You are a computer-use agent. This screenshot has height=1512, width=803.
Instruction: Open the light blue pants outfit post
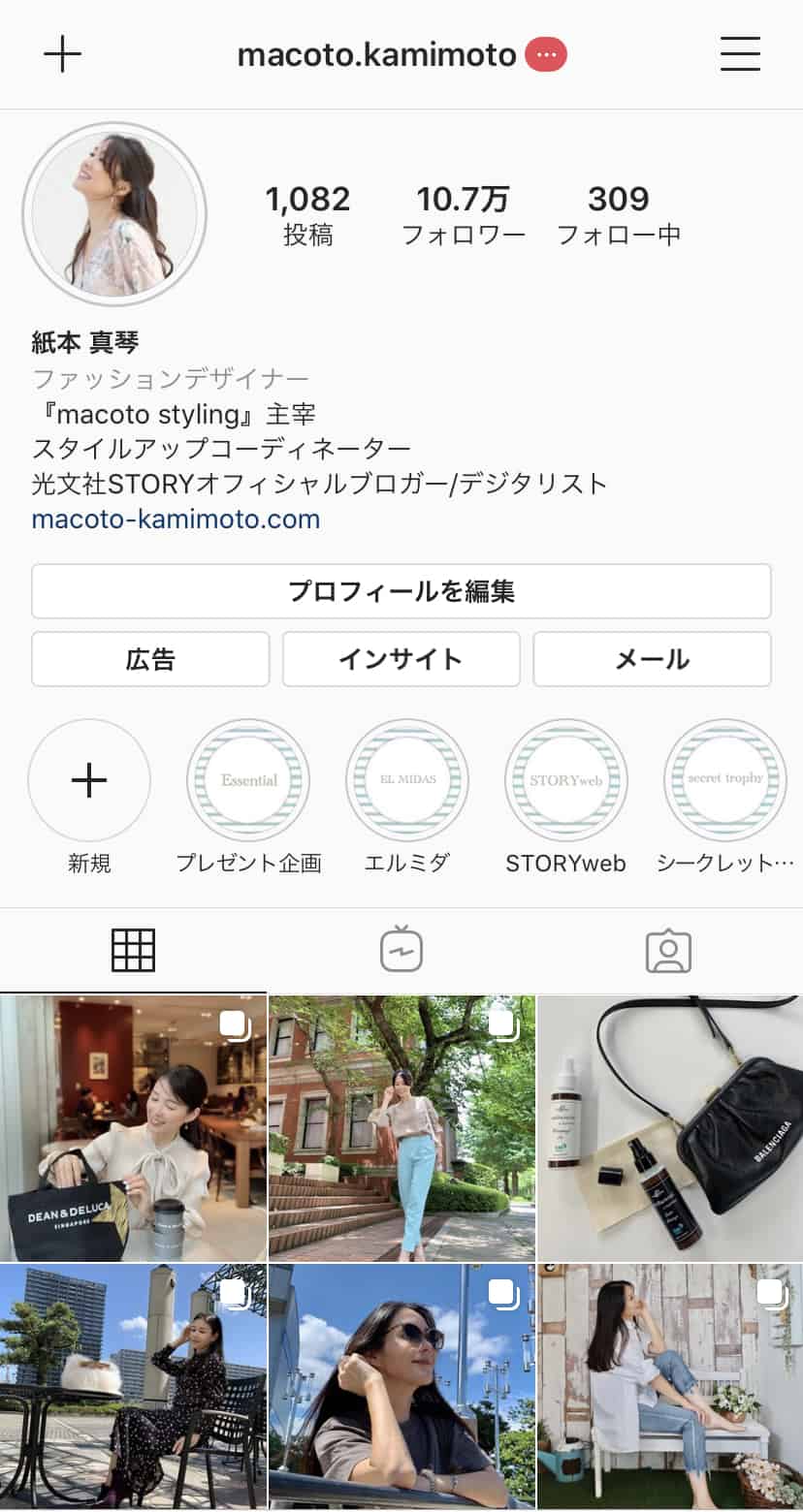coord(401,1128)
